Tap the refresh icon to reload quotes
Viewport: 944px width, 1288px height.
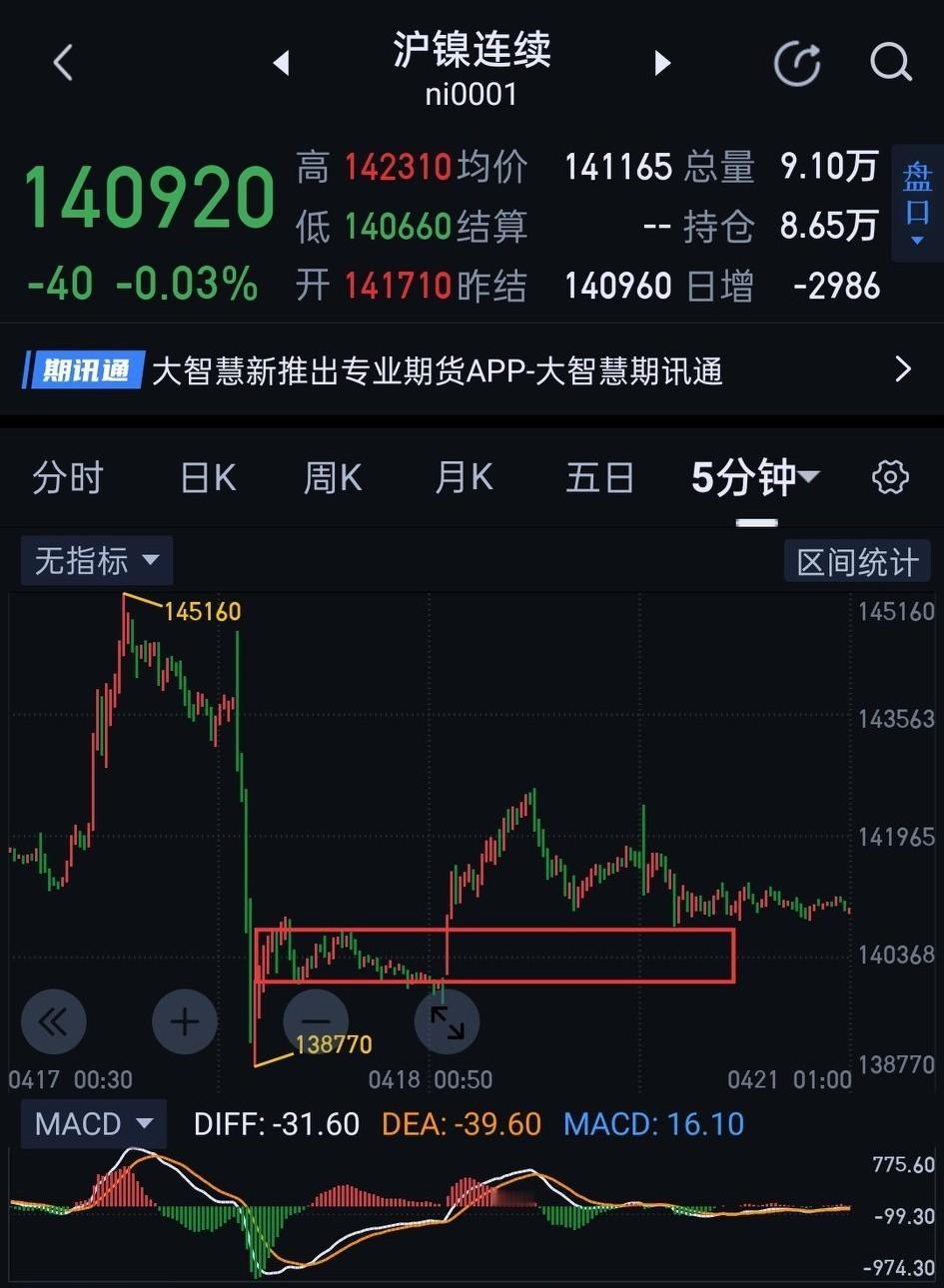tap(796, 62)
